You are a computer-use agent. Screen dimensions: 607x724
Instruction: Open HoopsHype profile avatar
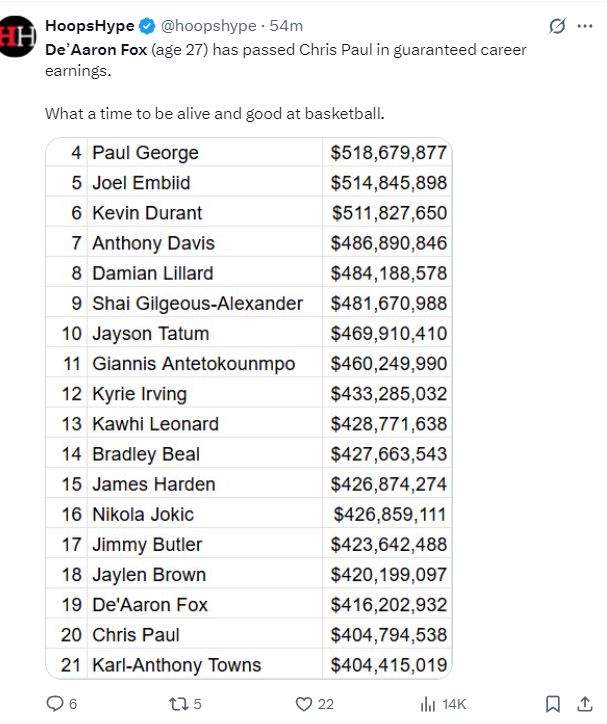pos(17,36)
